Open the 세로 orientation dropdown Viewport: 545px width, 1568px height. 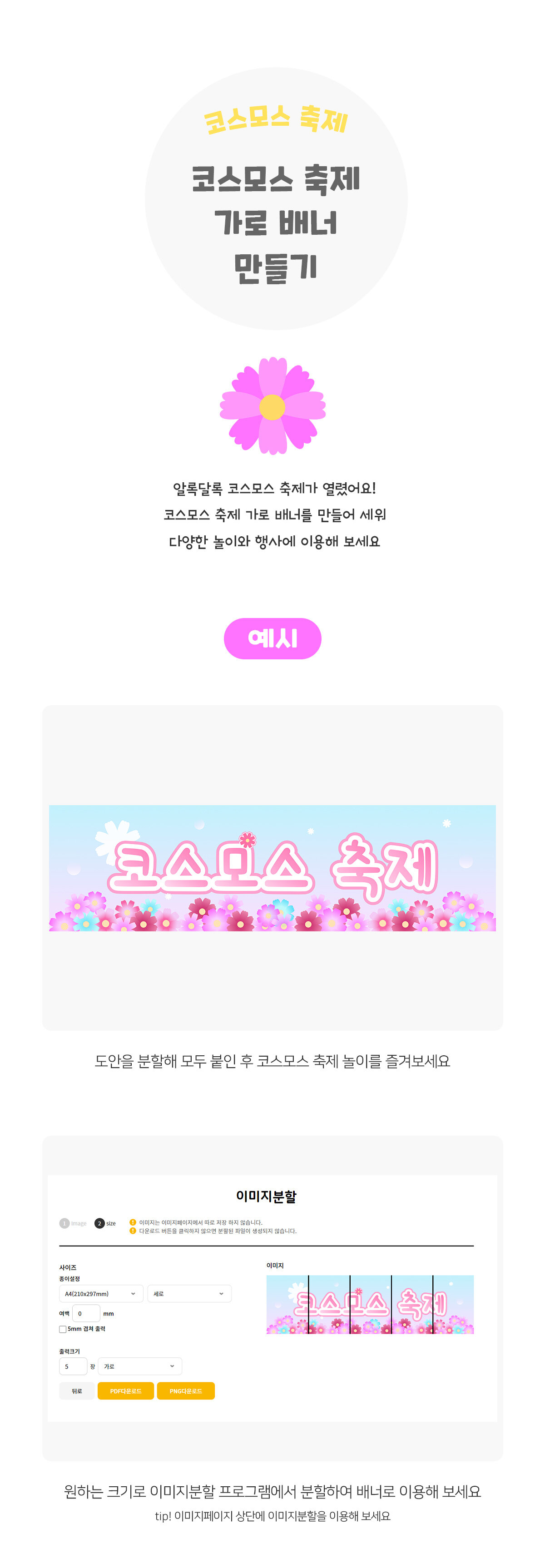pos(189,1294)
